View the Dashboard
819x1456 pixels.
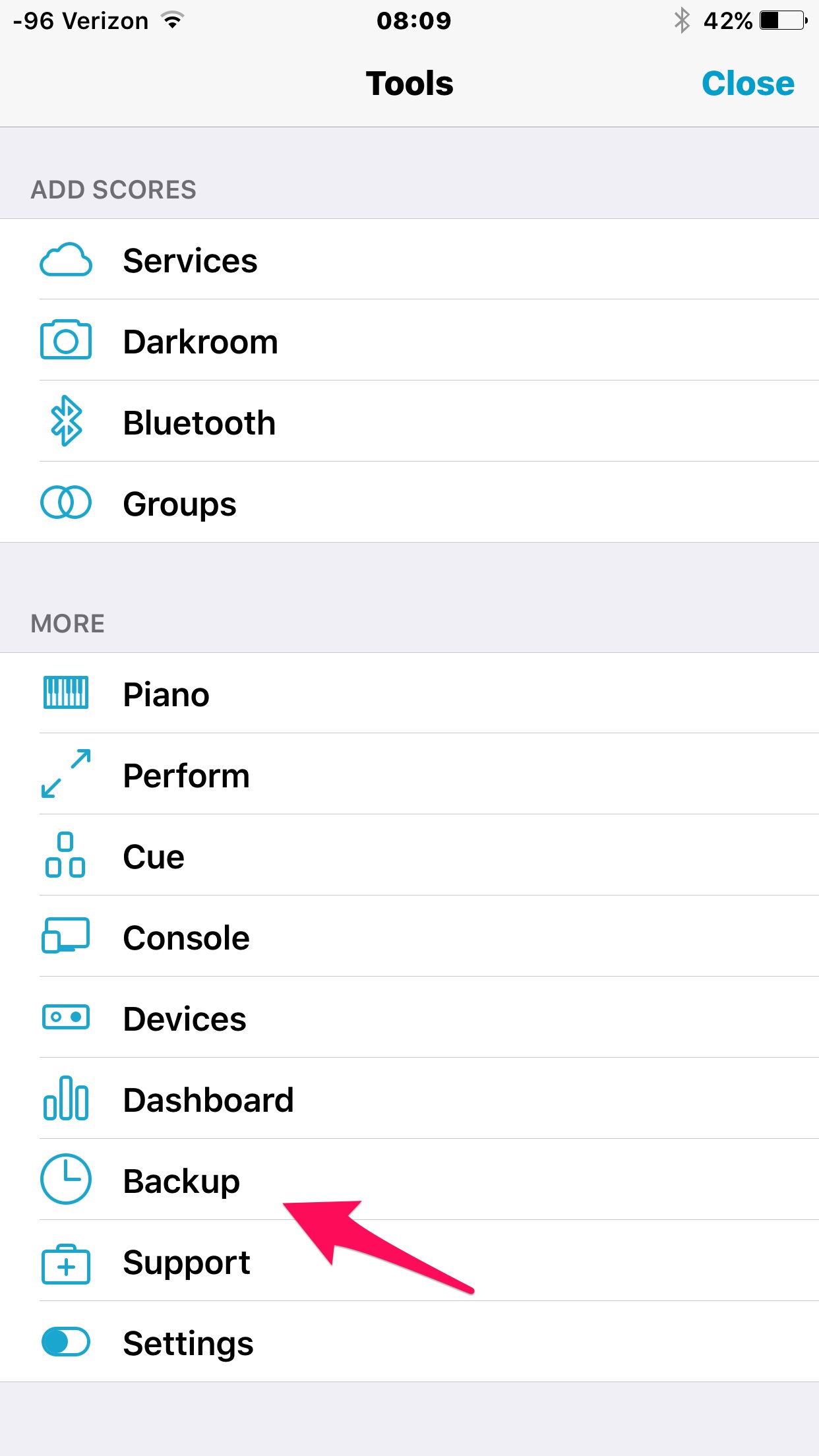(x=208, y=1100)
